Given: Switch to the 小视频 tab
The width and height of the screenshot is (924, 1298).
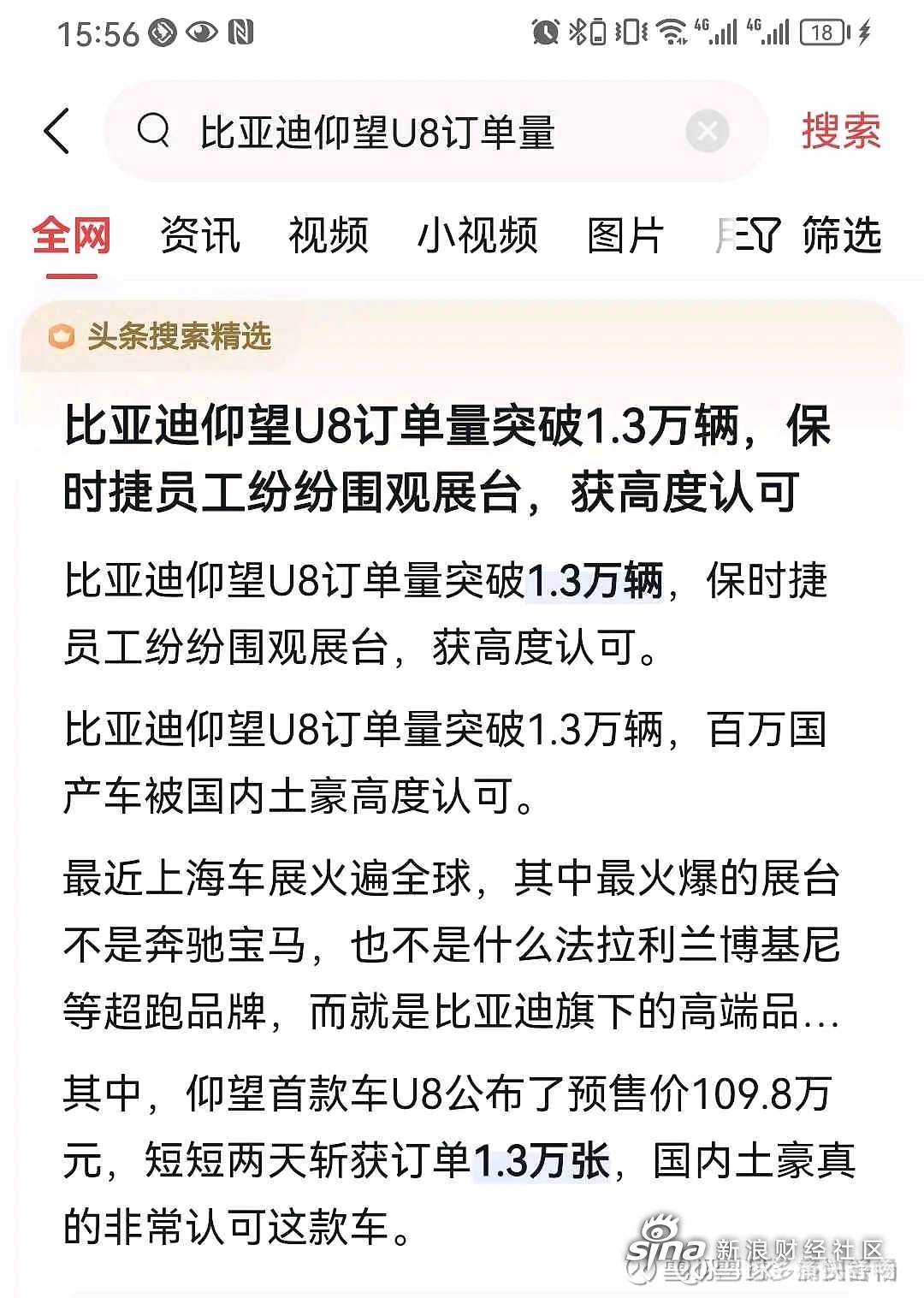Looking at the screenshot, I should pyautogui.click(x=477, y=235).
